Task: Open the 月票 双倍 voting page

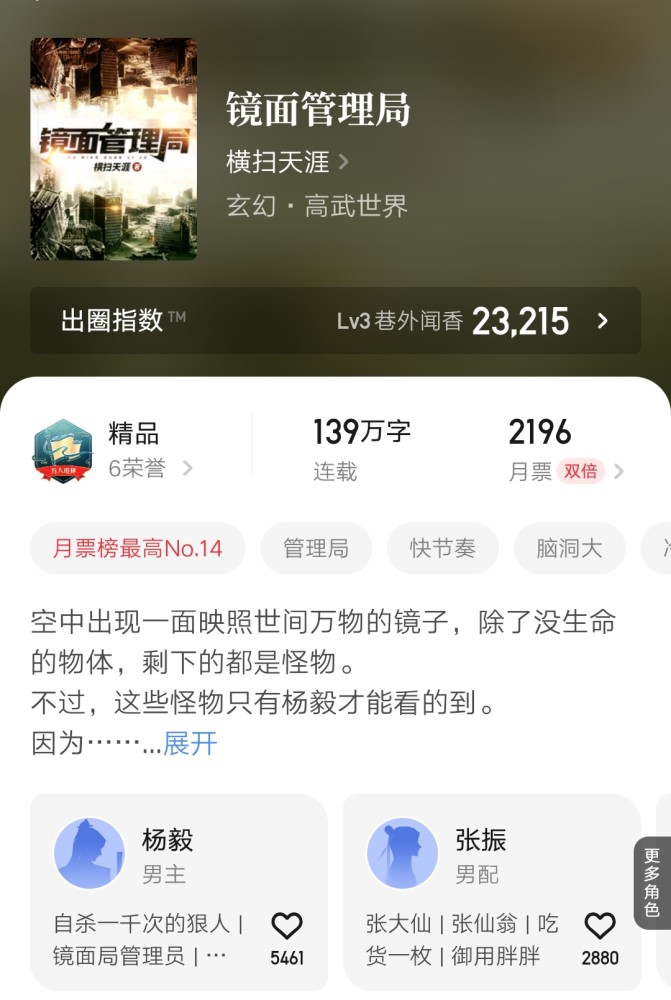Action: 565,452
